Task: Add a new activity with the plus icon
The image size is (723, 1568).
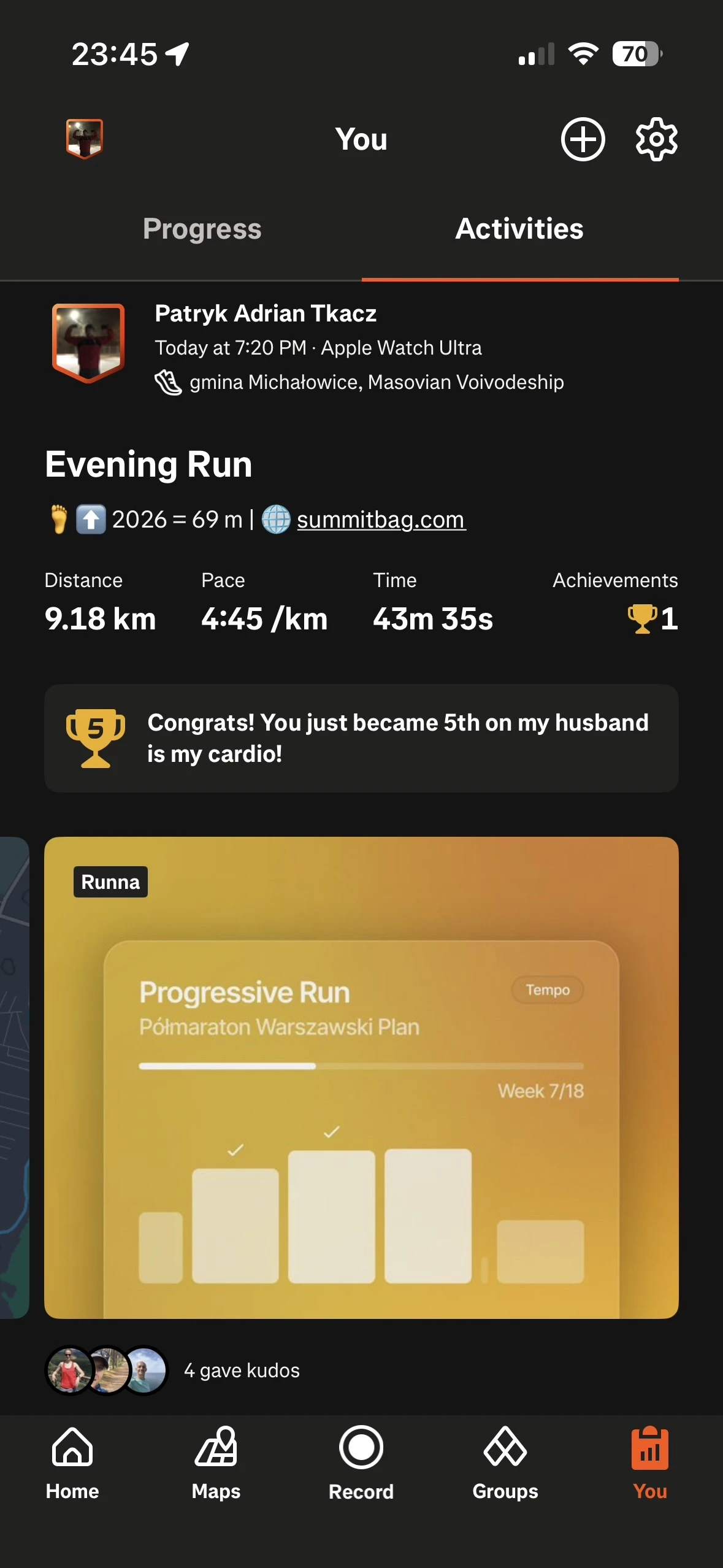Action: click(x=583, y=139)
